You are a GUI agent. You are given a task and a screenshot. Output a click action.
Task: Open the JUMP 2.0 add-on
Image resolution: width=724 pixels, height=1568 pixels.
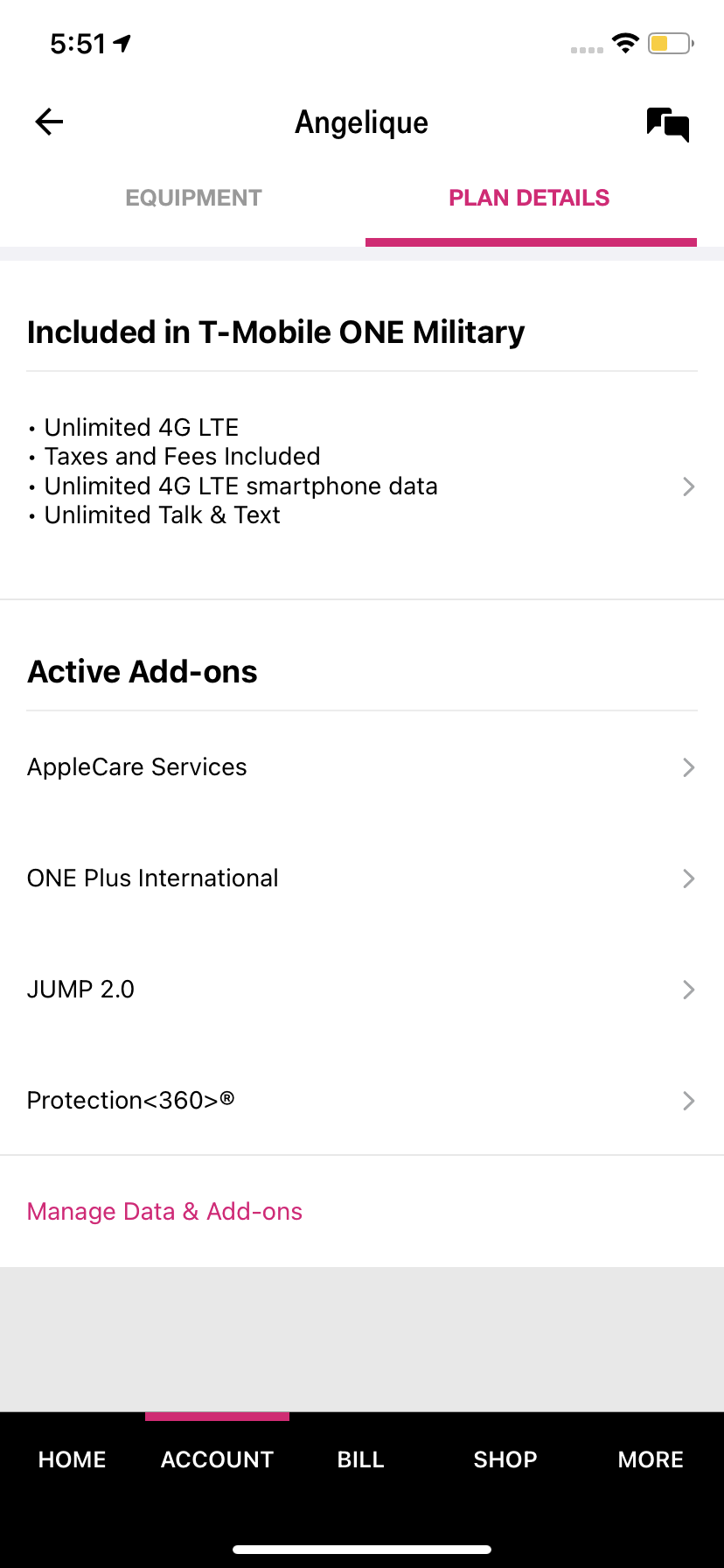[362, 990]
